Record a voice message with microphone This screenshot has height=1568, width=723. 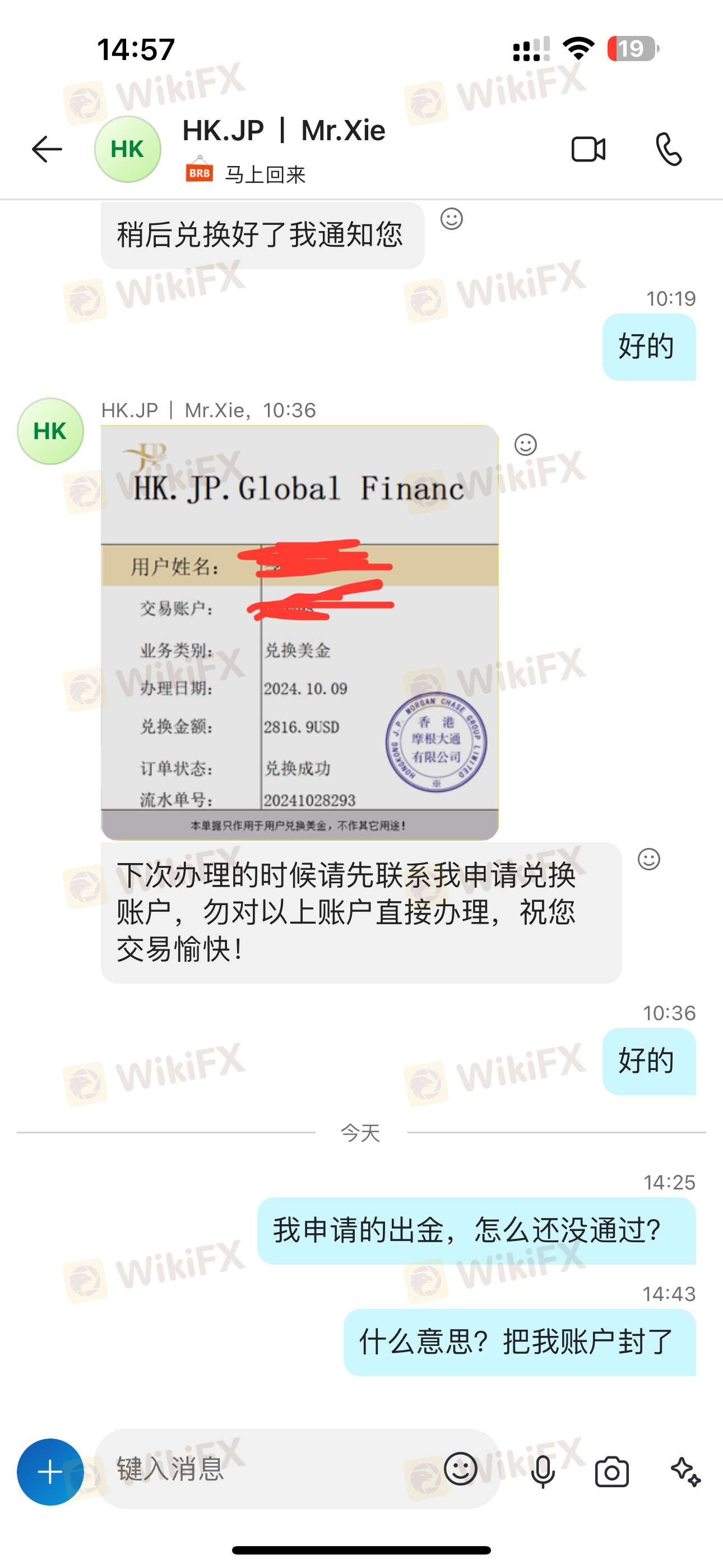click(x=543, y=1473)
